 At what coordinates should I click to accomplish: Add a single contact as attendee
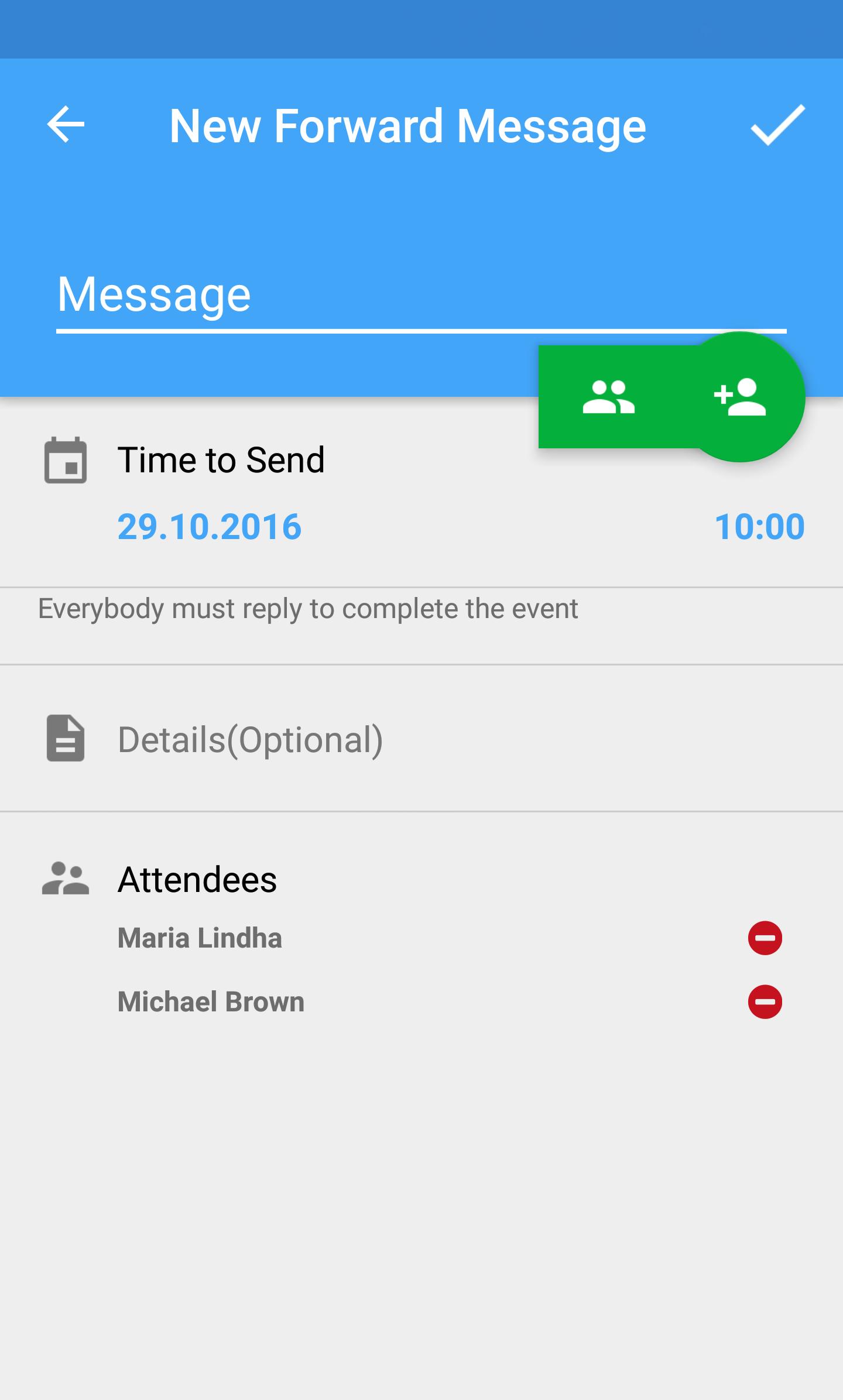click(x=741, y=397)
